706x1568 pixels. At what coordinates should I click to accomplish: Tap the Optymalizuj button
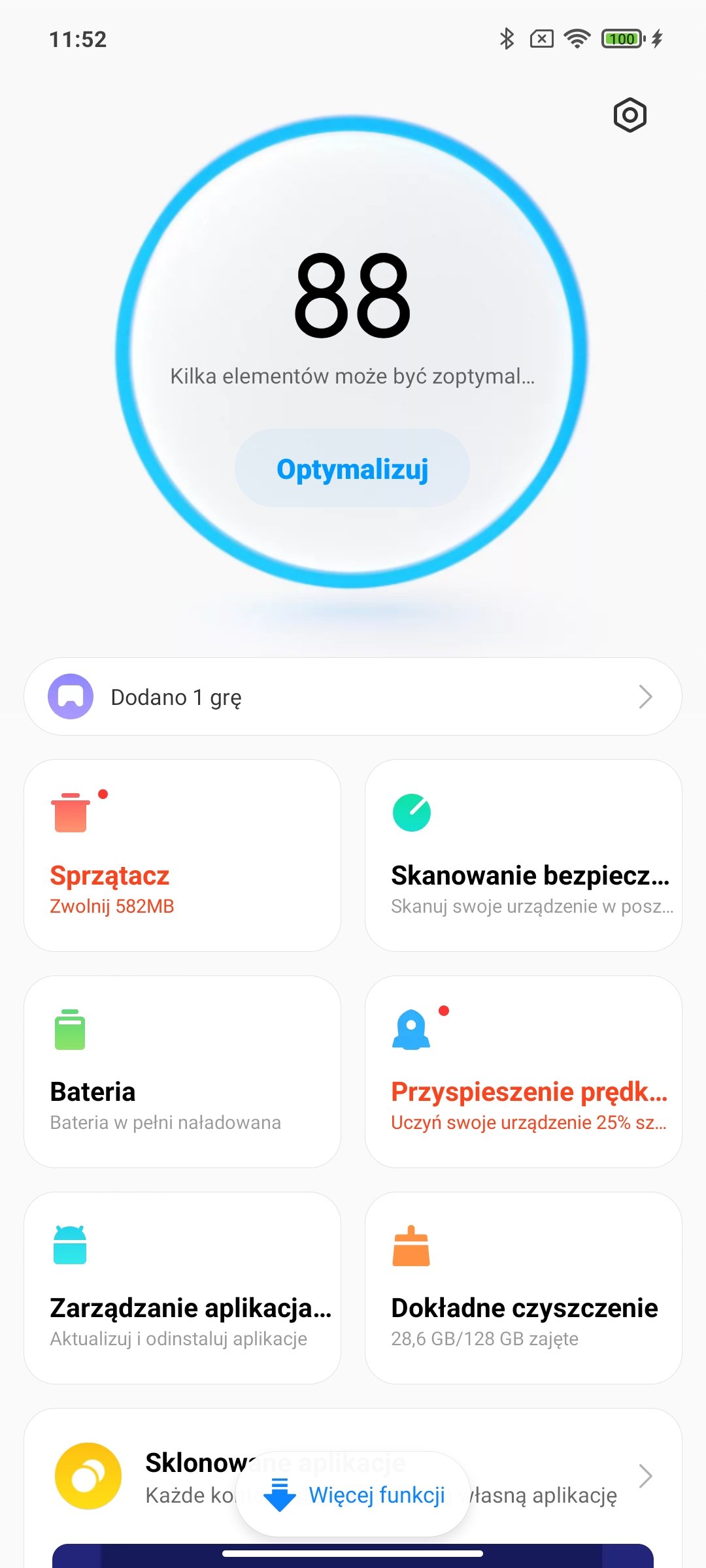pos(352,468)
